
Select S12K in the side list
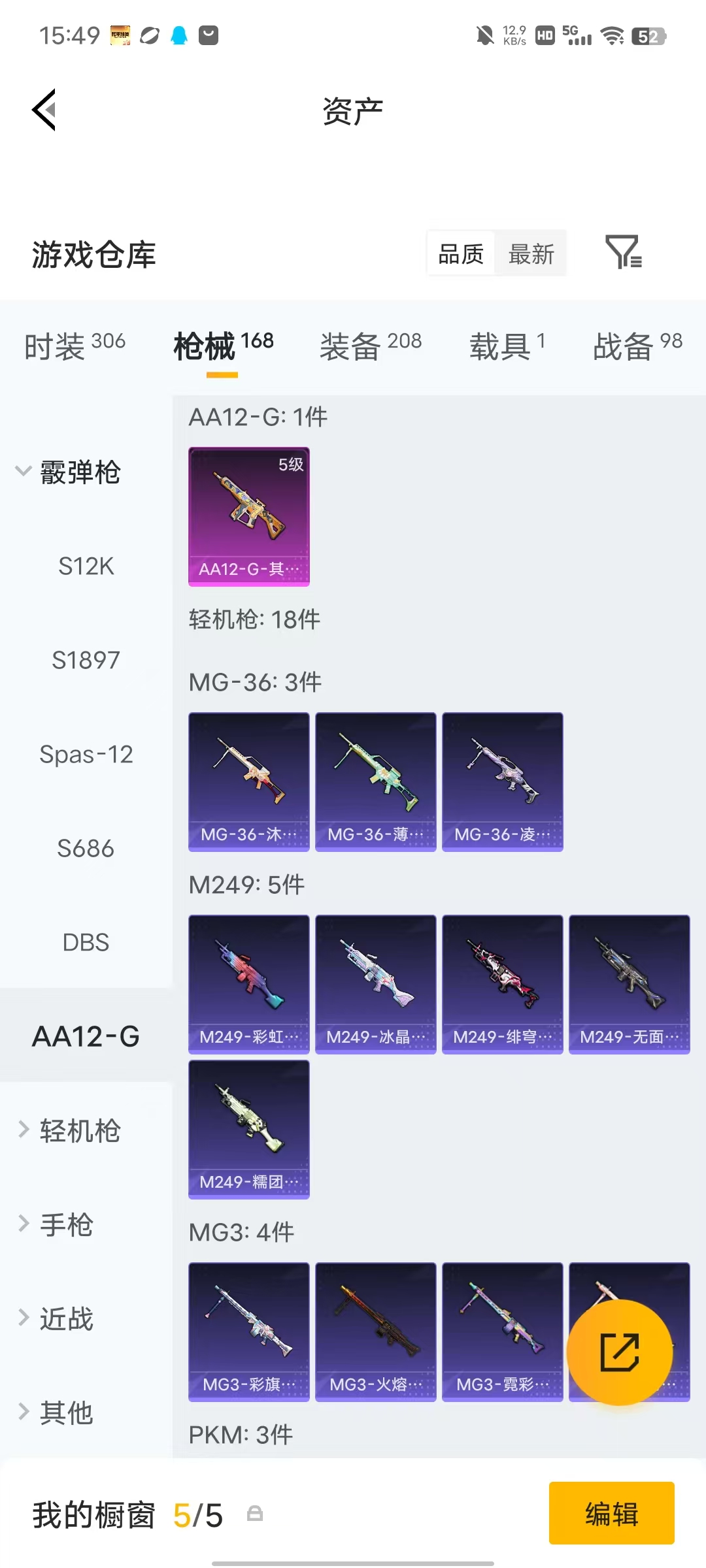pos(86,566)
